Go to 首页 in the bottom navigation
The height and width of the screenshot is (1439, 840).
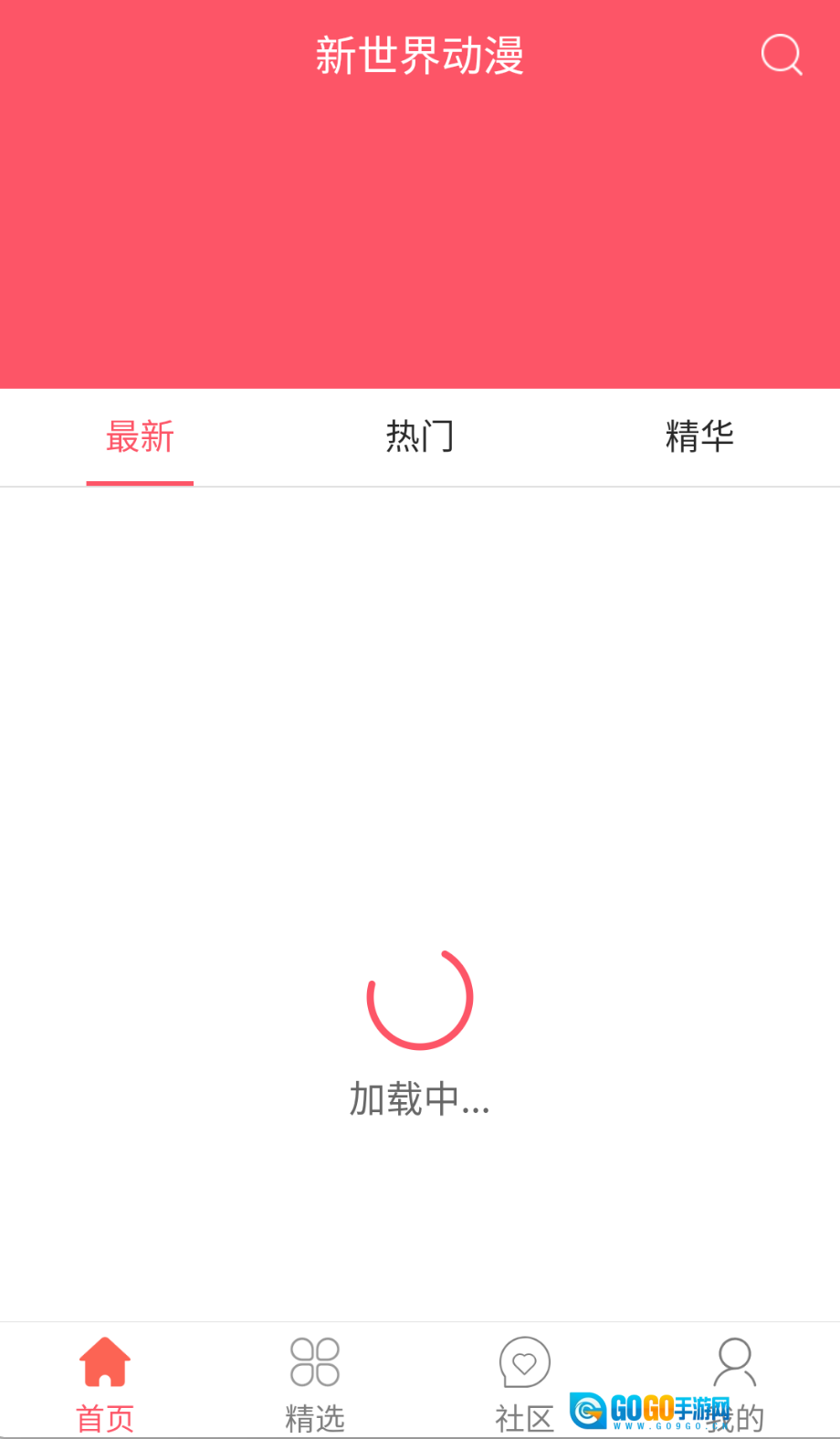[x=105, y=1382]
